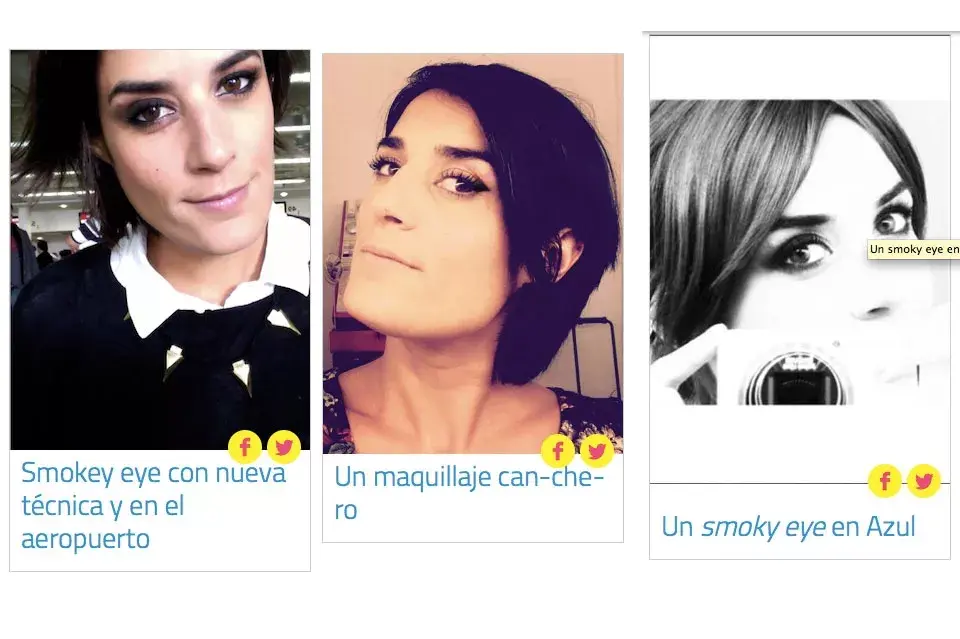The height and width of the screenshot is (639, 960).
Task: Tweet the 'Un smoky eye en Azul' post
Action: (x=923, y=481)
